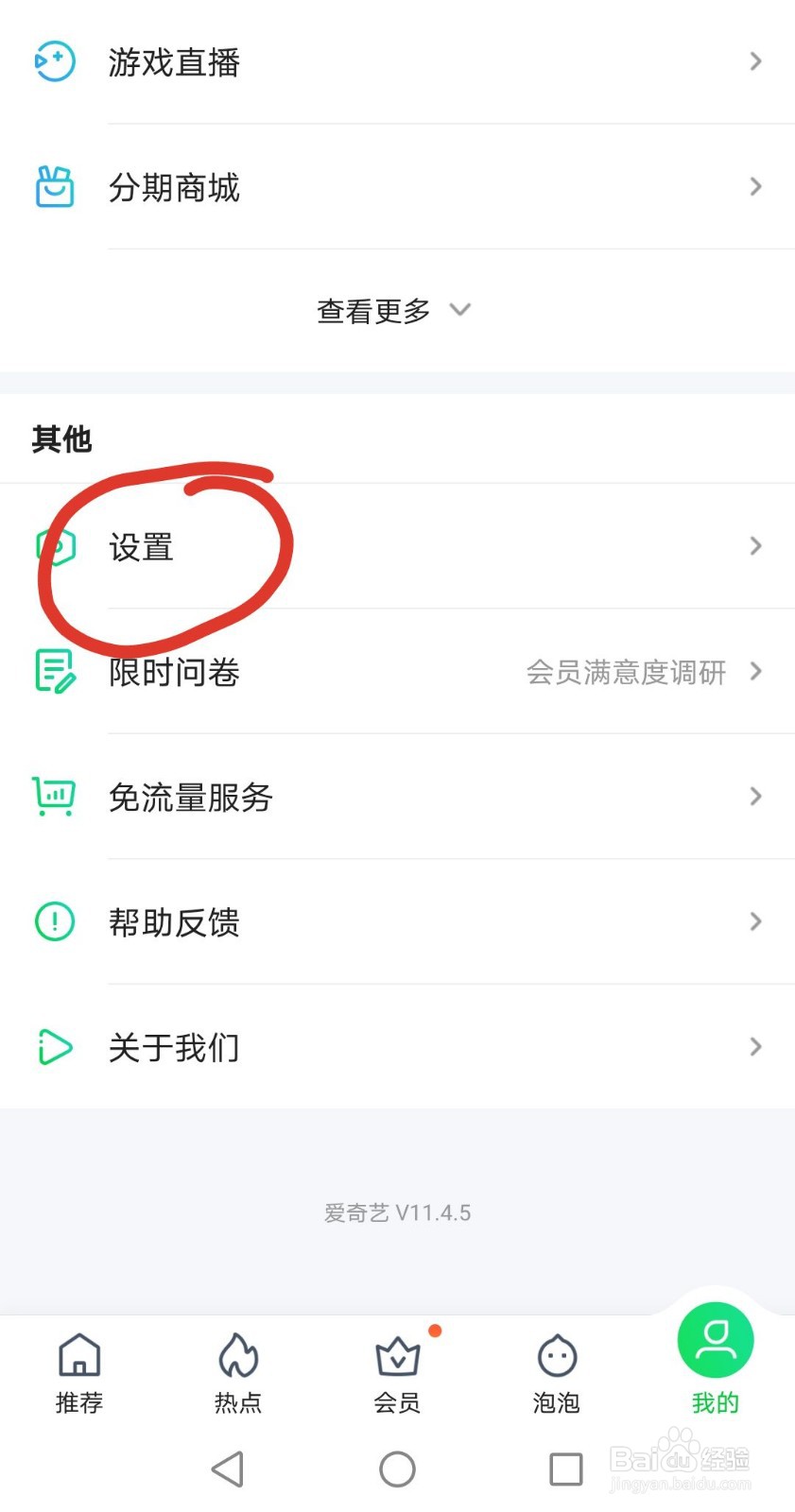Open the 游戏直播 (game livestream) icon
This screenshot has height=1512, width=795.
tap(54, 60)
